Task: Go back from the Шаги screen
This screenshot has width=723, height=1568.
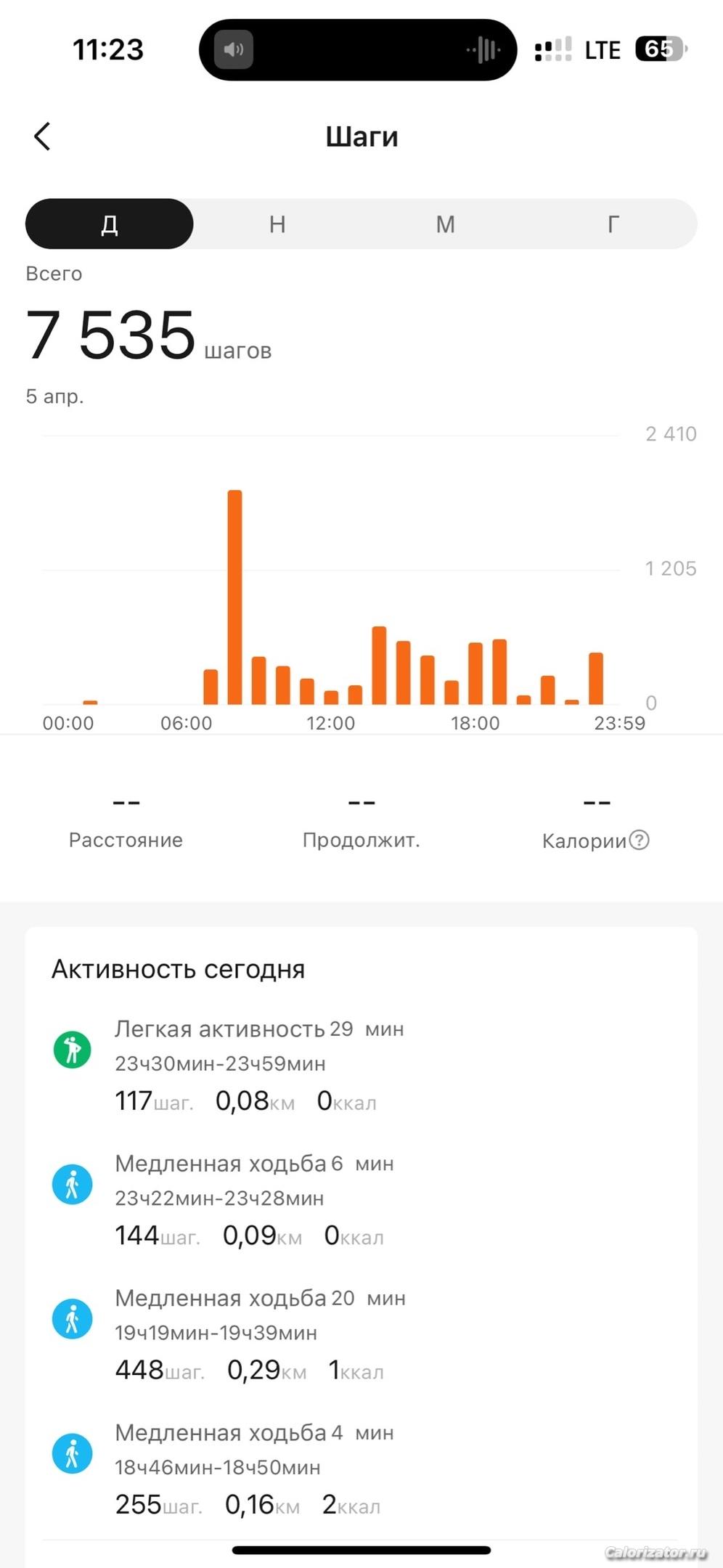Action: [x=43, y=136]
